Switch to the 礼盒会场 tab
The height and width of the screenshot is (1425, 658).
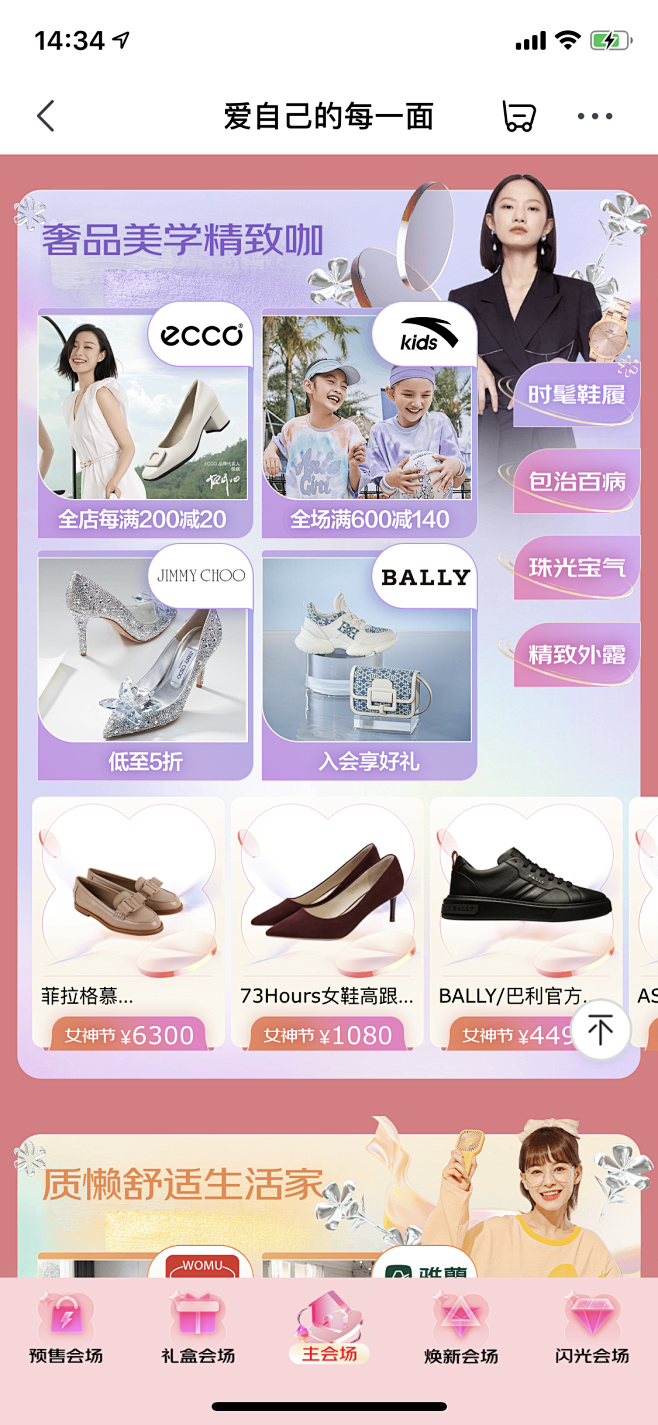point(197,1330)
